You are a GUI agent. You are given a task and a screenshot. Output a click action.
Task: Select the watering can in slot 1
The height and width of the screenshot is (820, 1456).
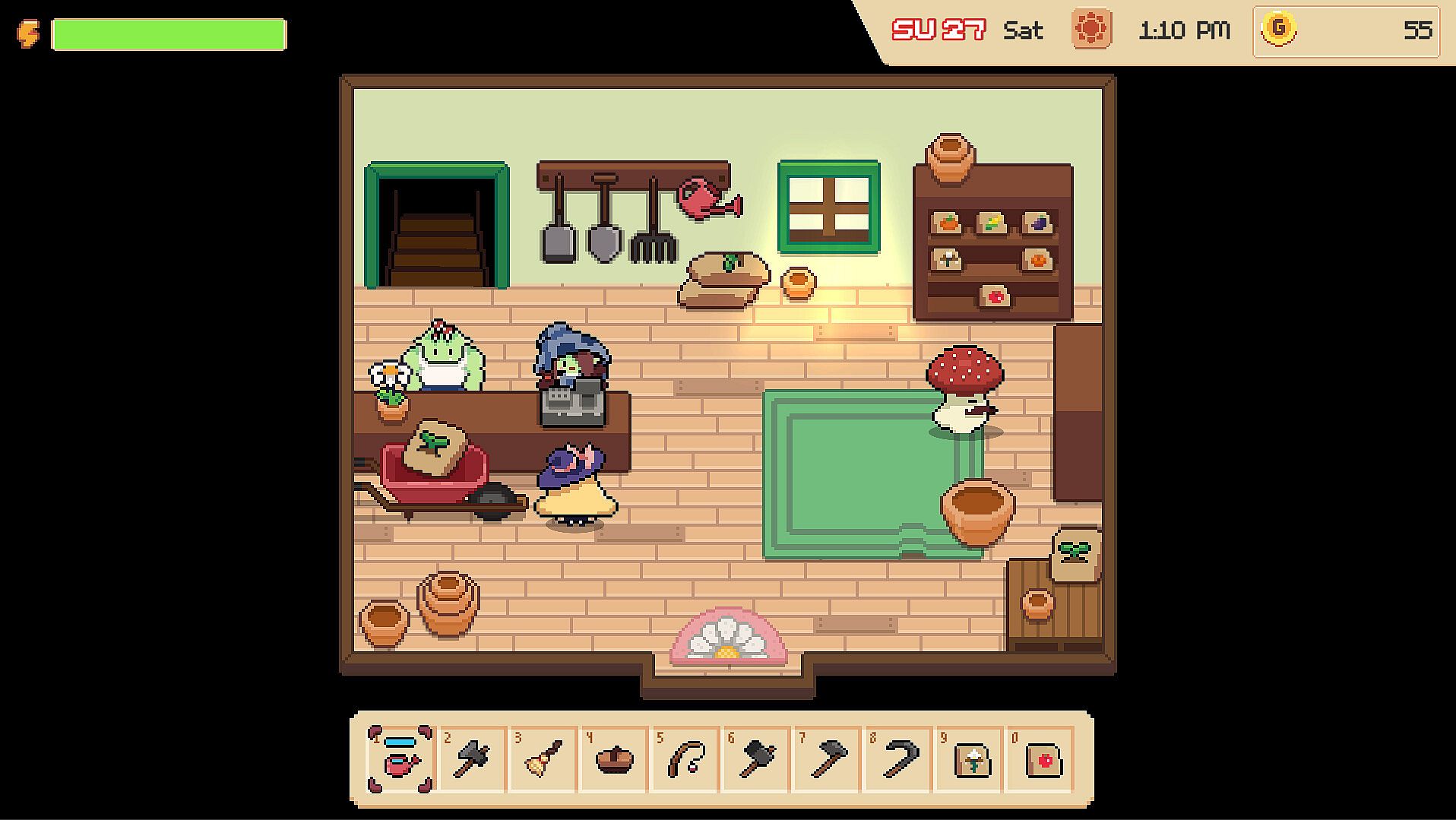click(x=400, y=758)
